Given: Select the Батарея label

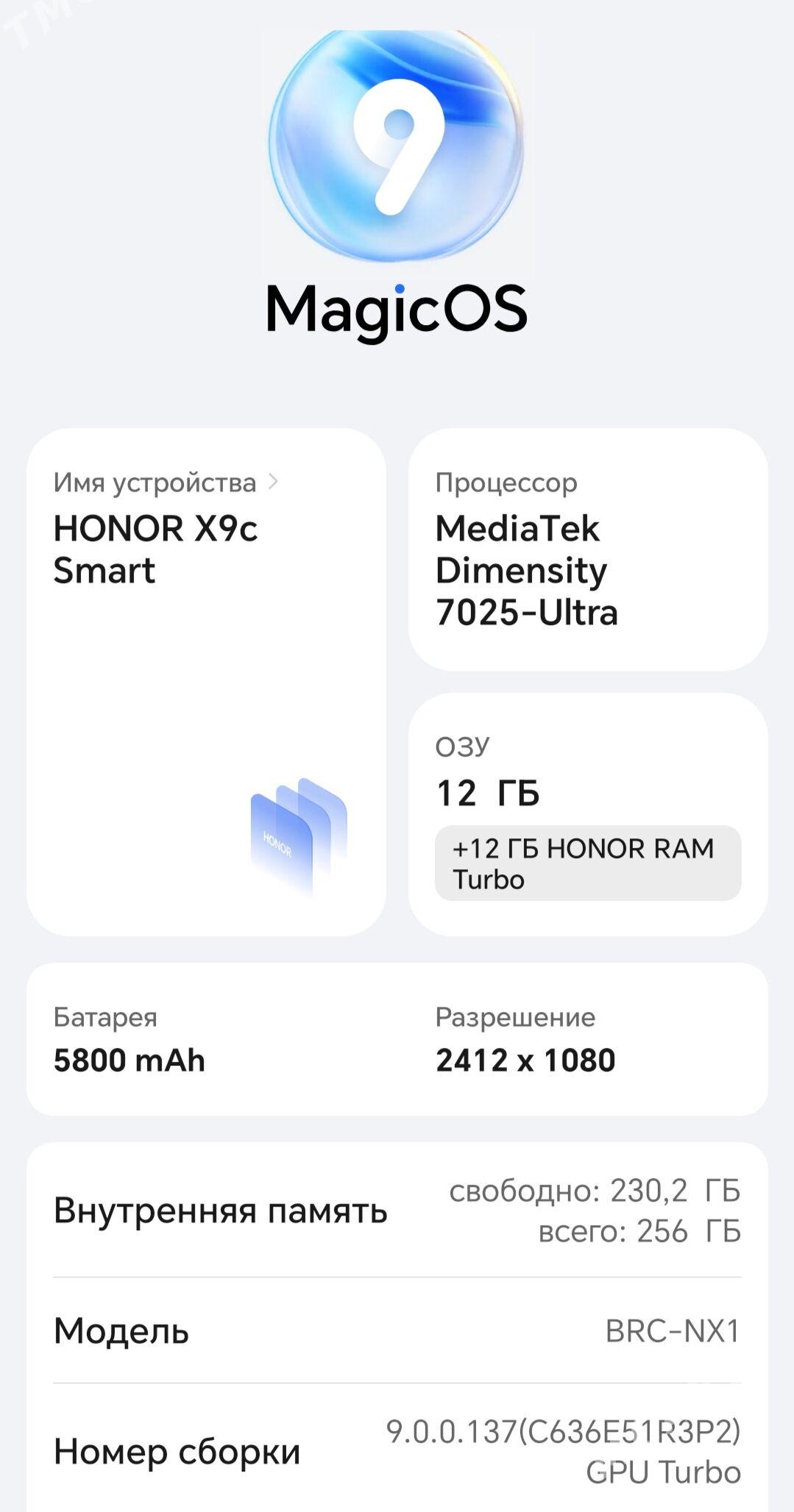Looking at the screenshot, I should pyautogui.click(x=103, y=1017).
